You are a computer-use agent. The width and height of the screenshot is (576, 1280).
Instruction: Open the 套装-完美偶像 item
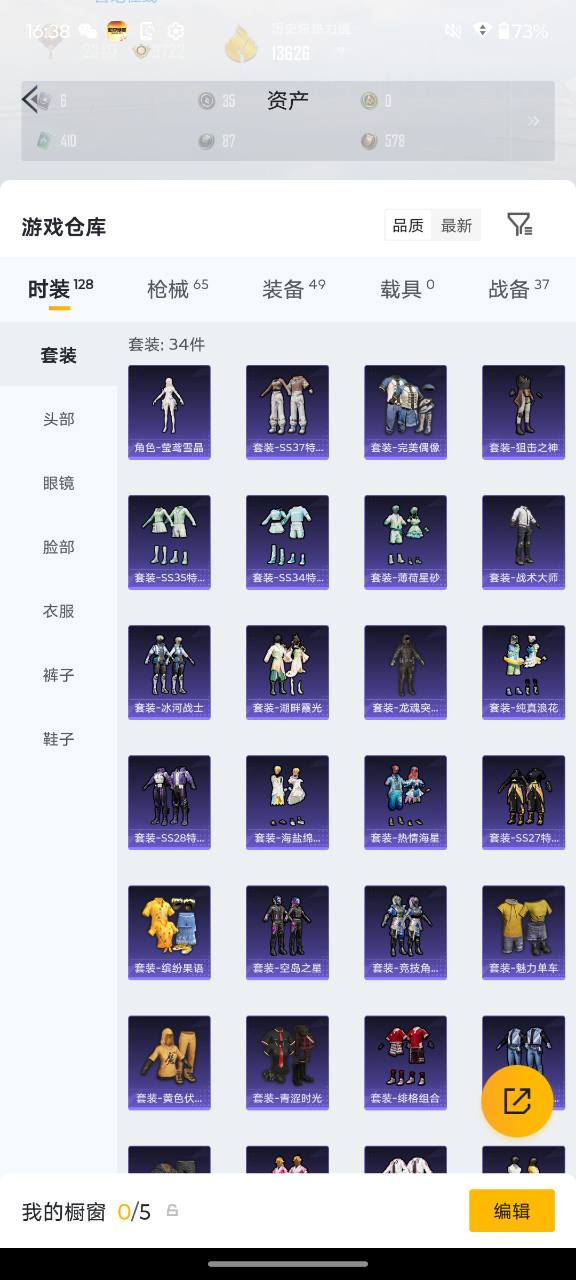405,412
